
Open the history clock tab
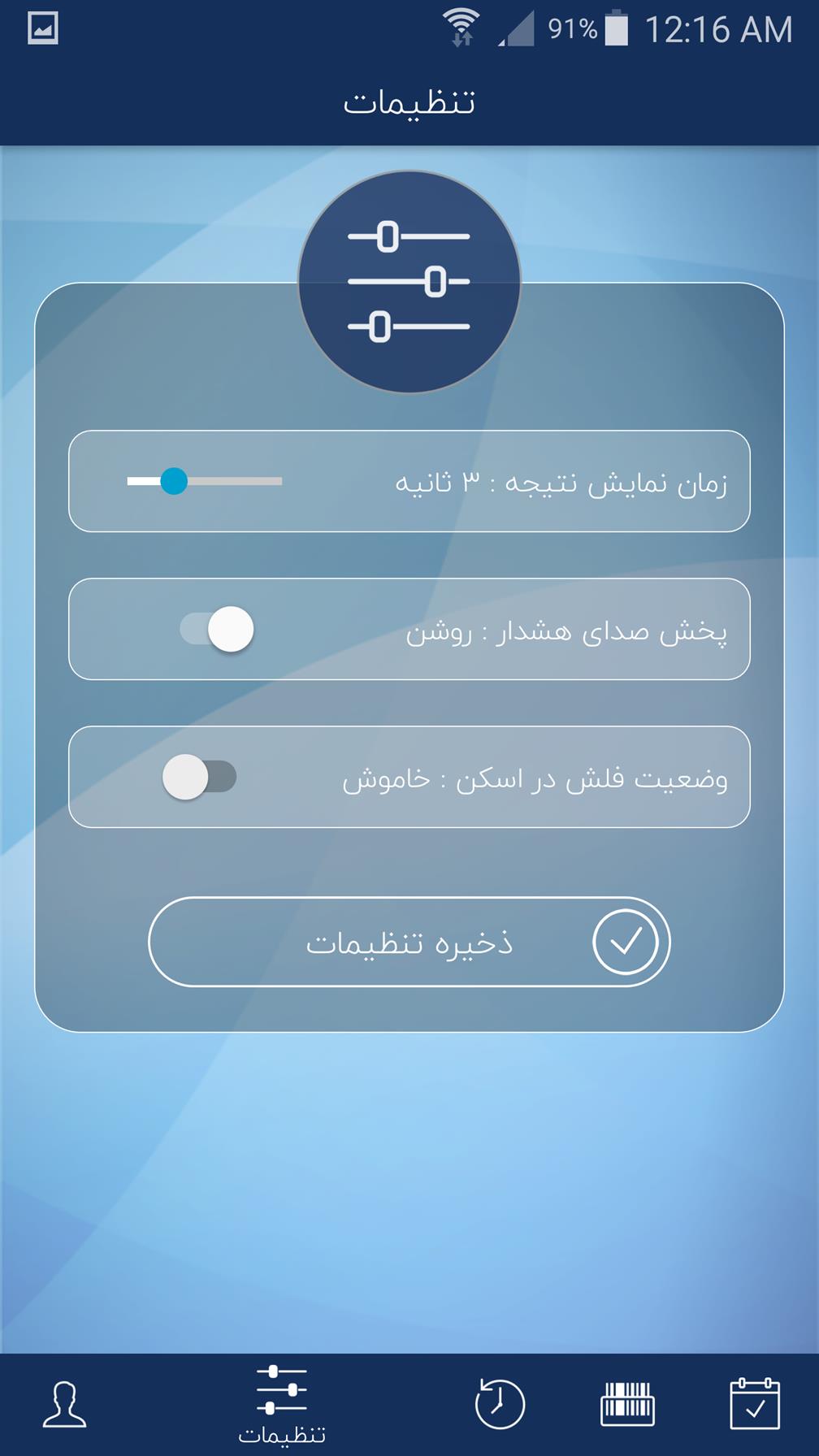coord(500,1404)
